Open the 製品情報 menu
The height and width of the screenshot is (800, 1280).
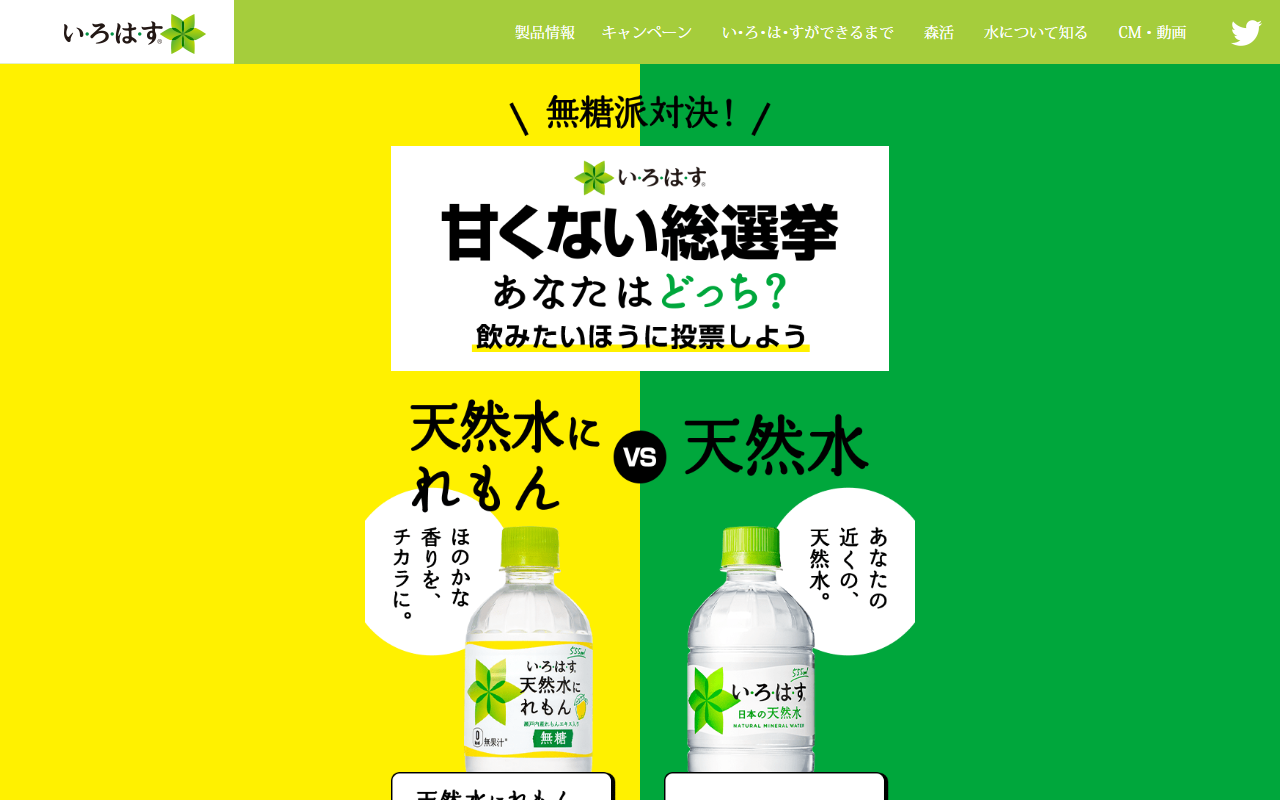545,32
